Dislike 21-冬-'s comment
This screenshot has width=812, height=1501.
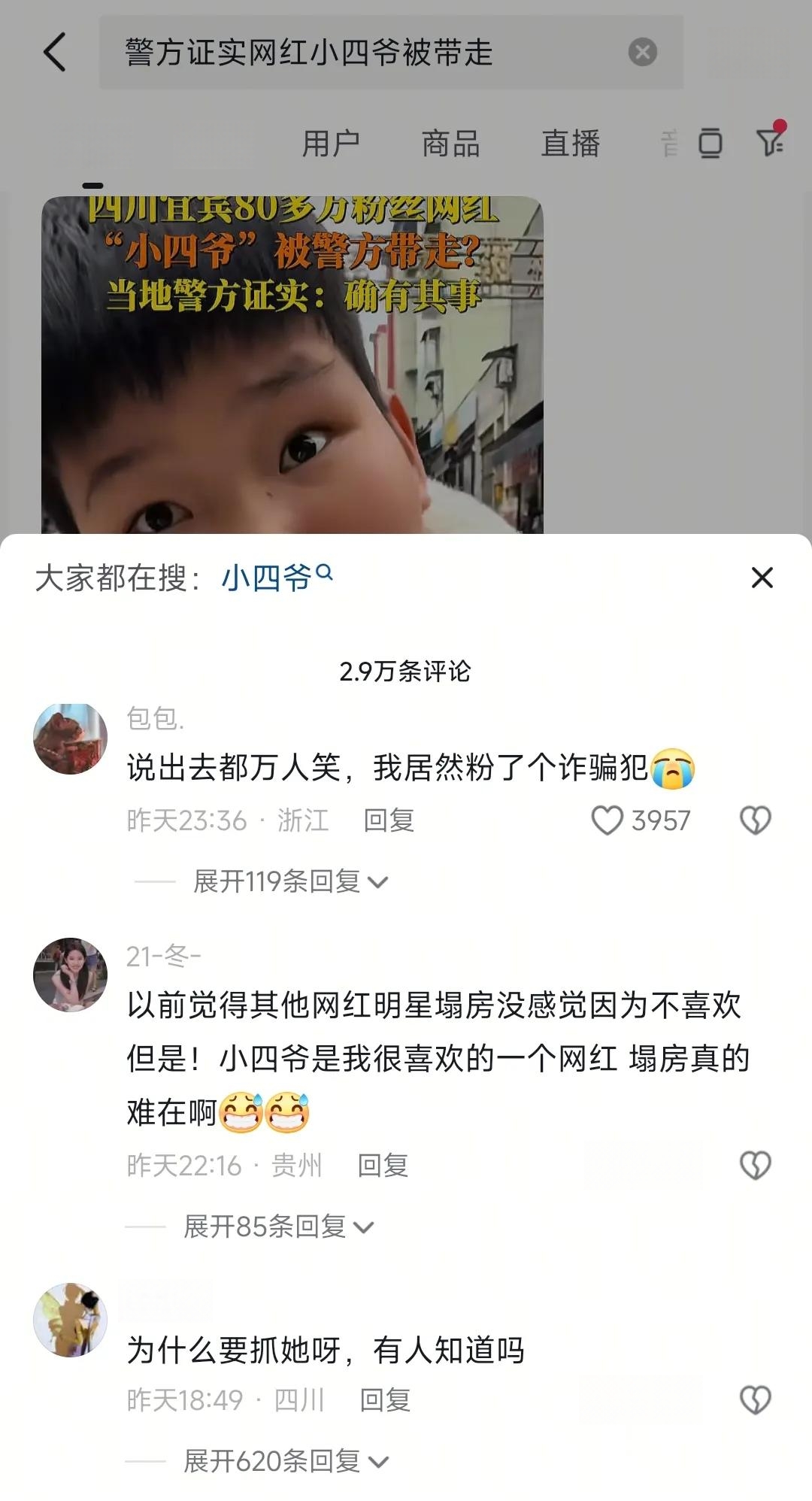pos(755,1166)
